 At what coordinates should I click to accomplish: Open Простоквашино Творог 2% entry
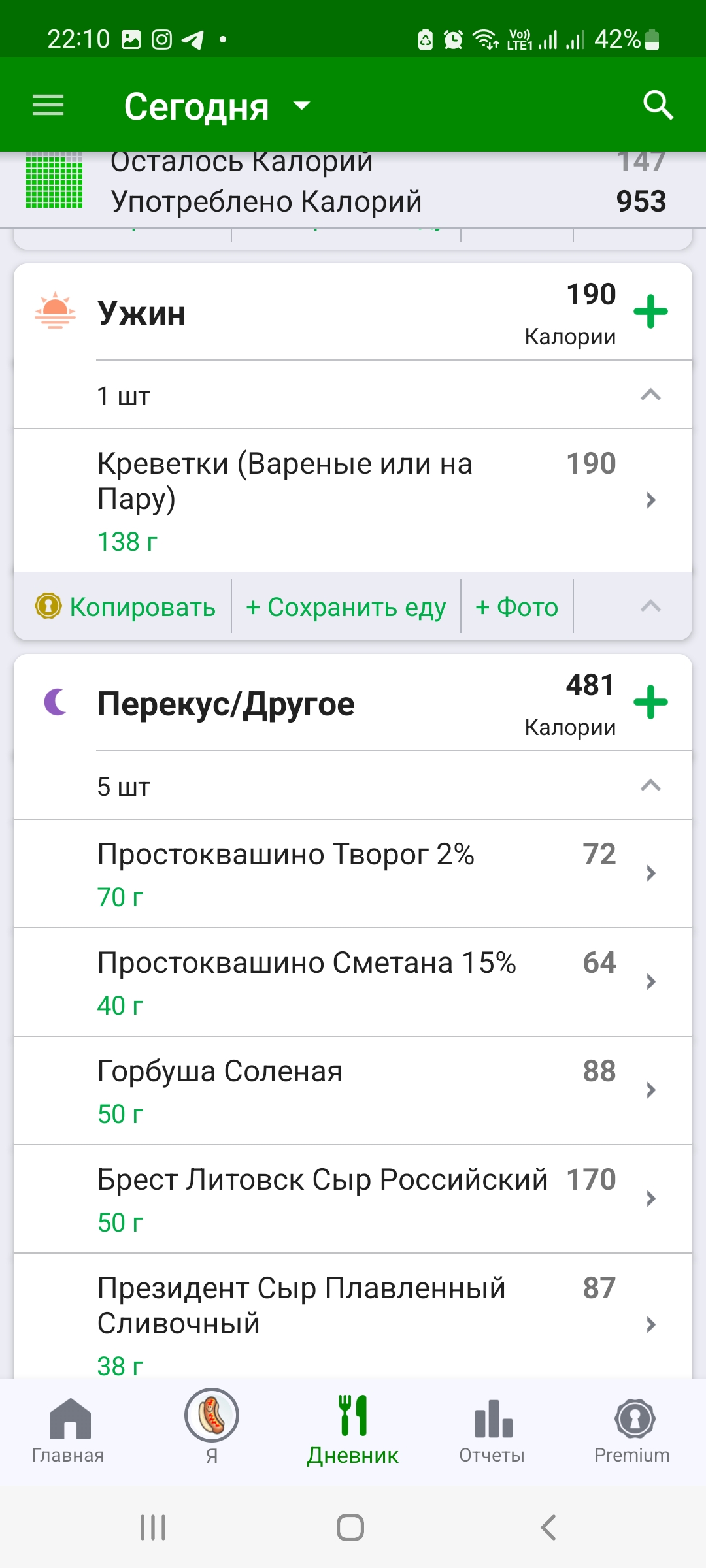[353, 874]
